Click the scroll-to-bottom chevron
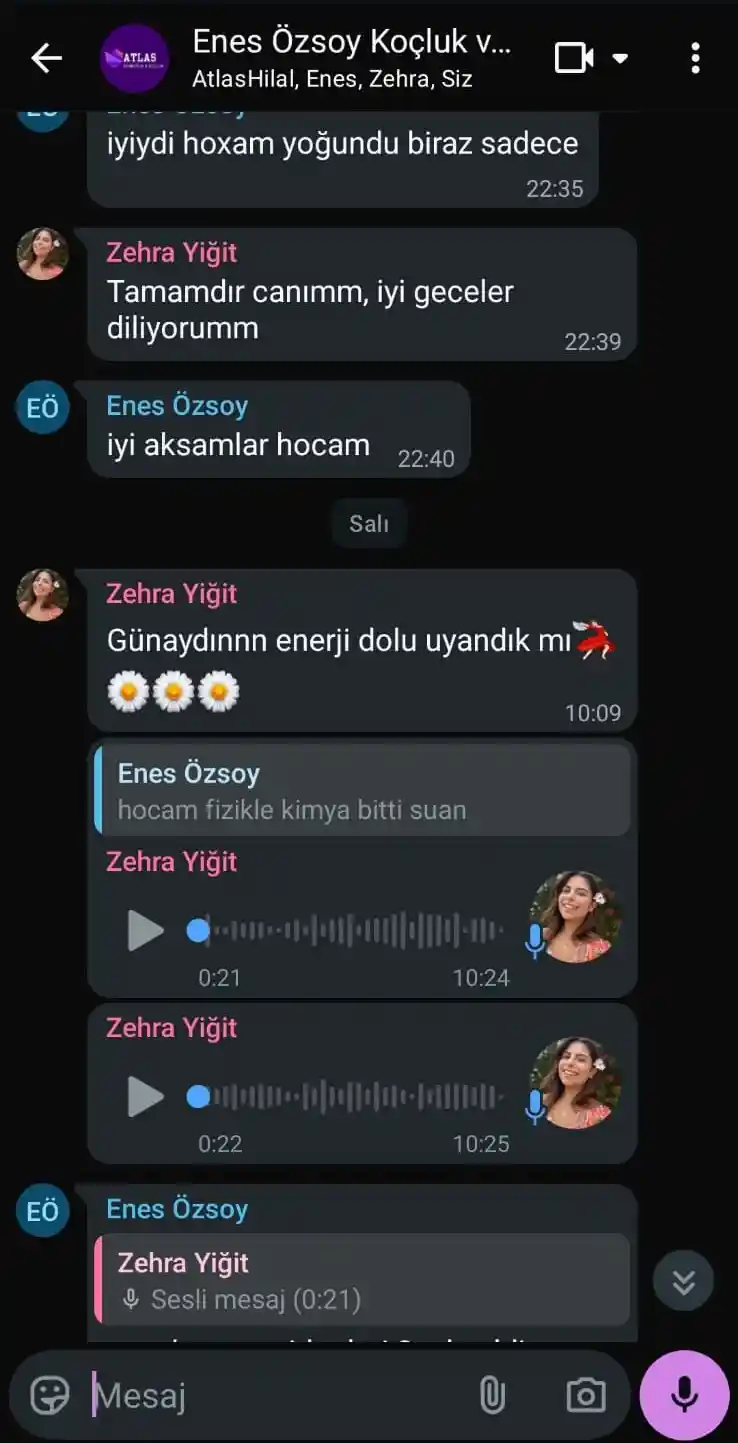738x1443 pixels. click(x=683, y=1280)
